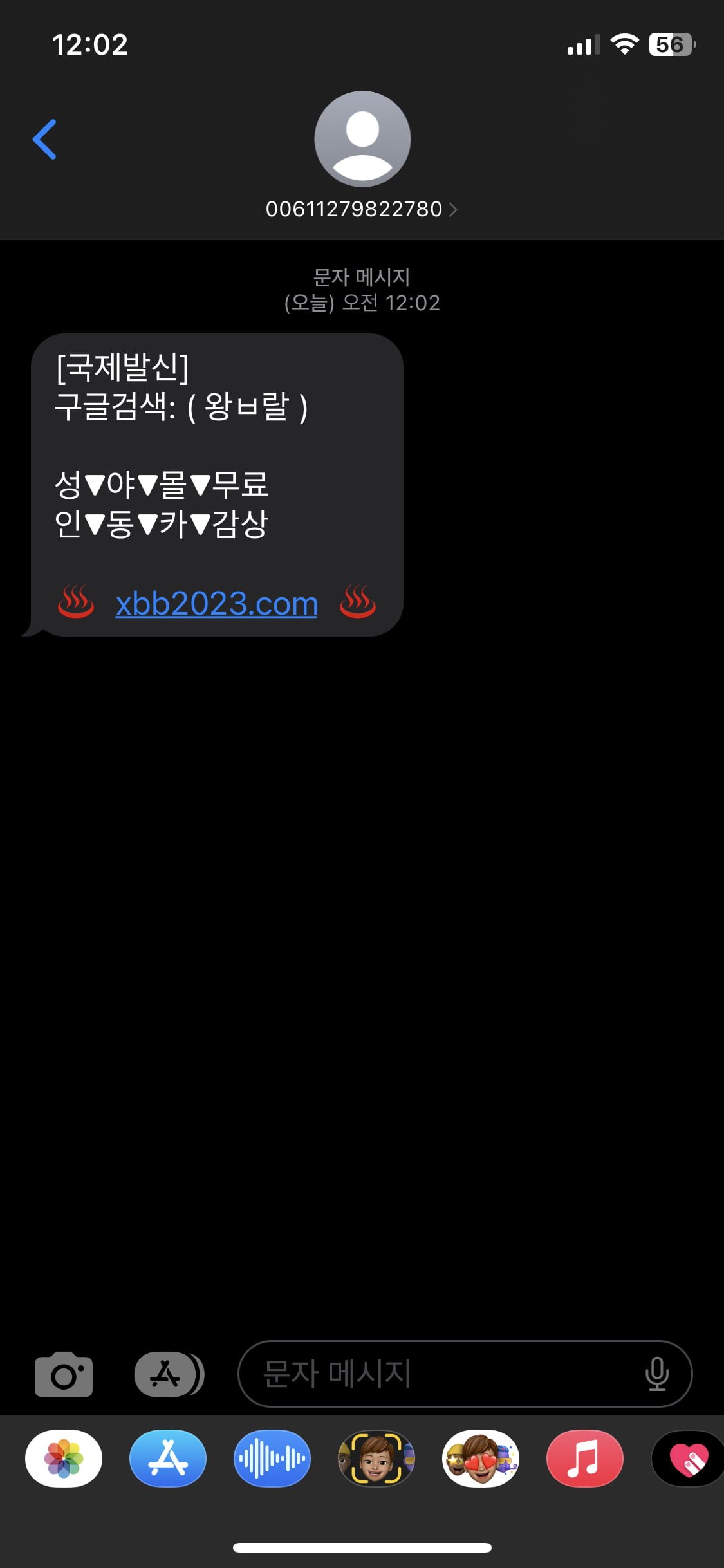Open Memoji stickers
Screen dimensions: 724x1568
click(481, 1458)
